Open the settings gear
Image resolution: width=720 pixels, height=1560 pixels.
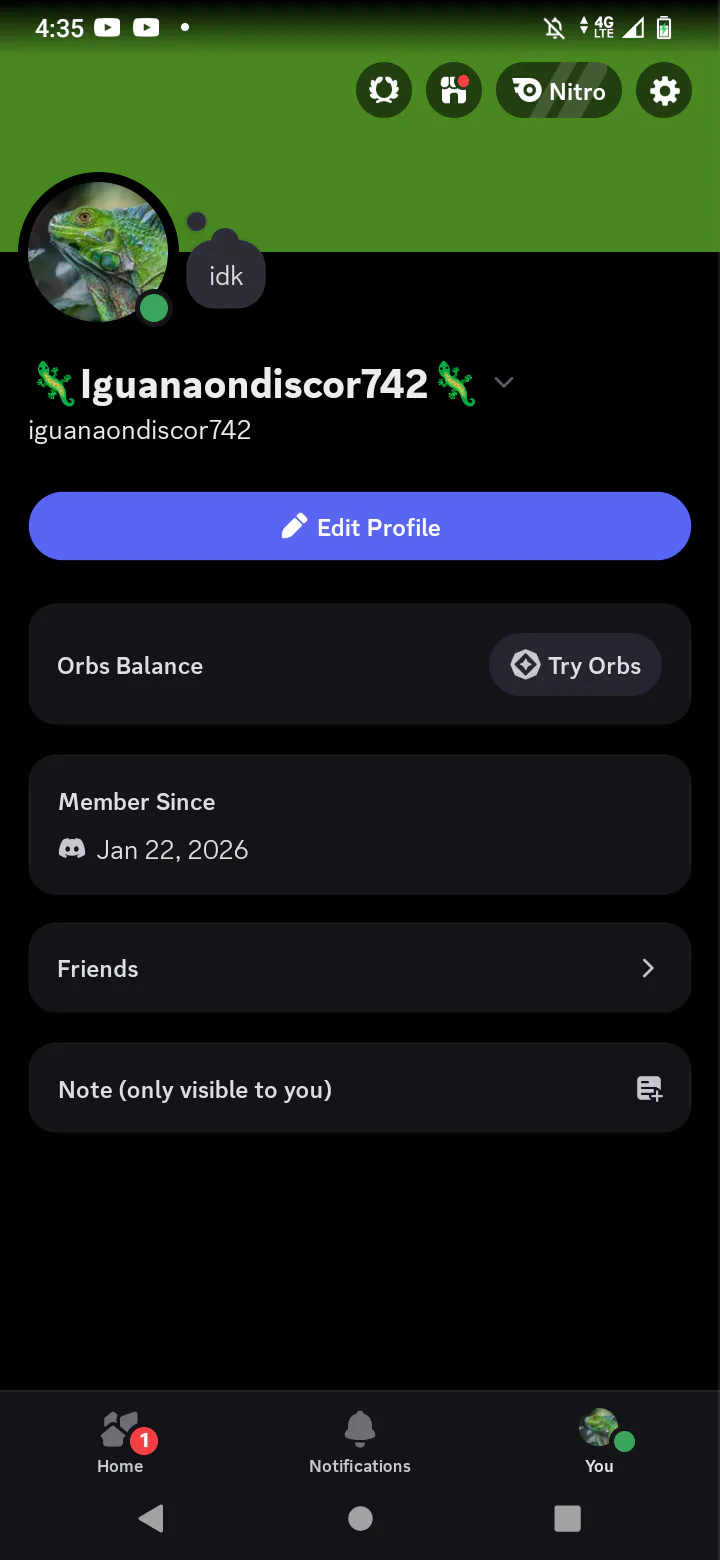pyautogui.click(x=664, y=91)
